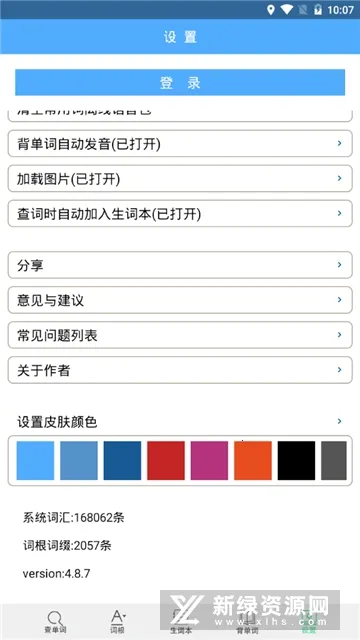Expand 设置皮肤颜色 chevron
The height and width of the screenshot is (640, 360).
tap(339, 421)
